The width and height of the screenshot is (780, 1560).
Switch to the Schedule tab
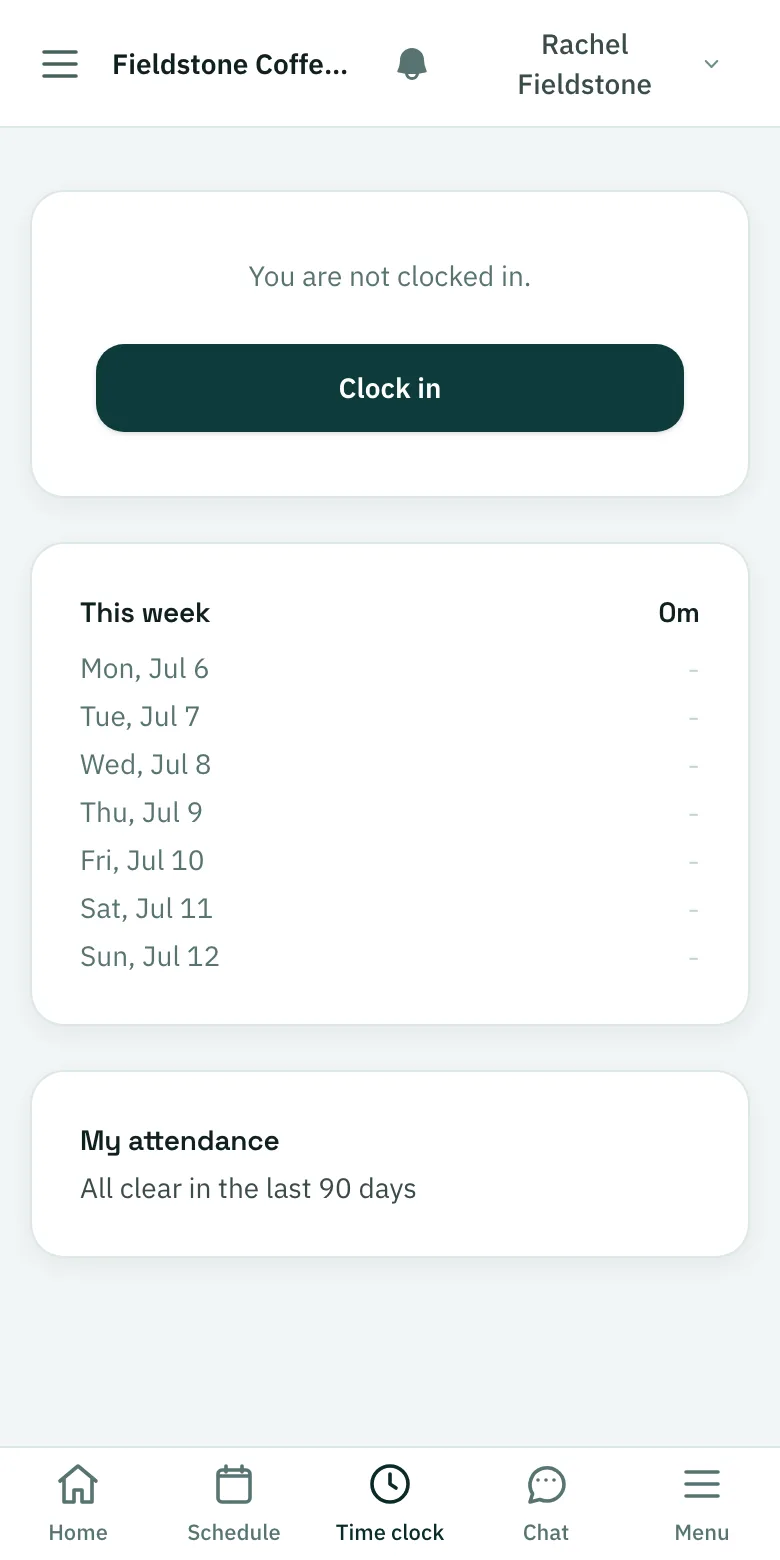[234, 1504]
